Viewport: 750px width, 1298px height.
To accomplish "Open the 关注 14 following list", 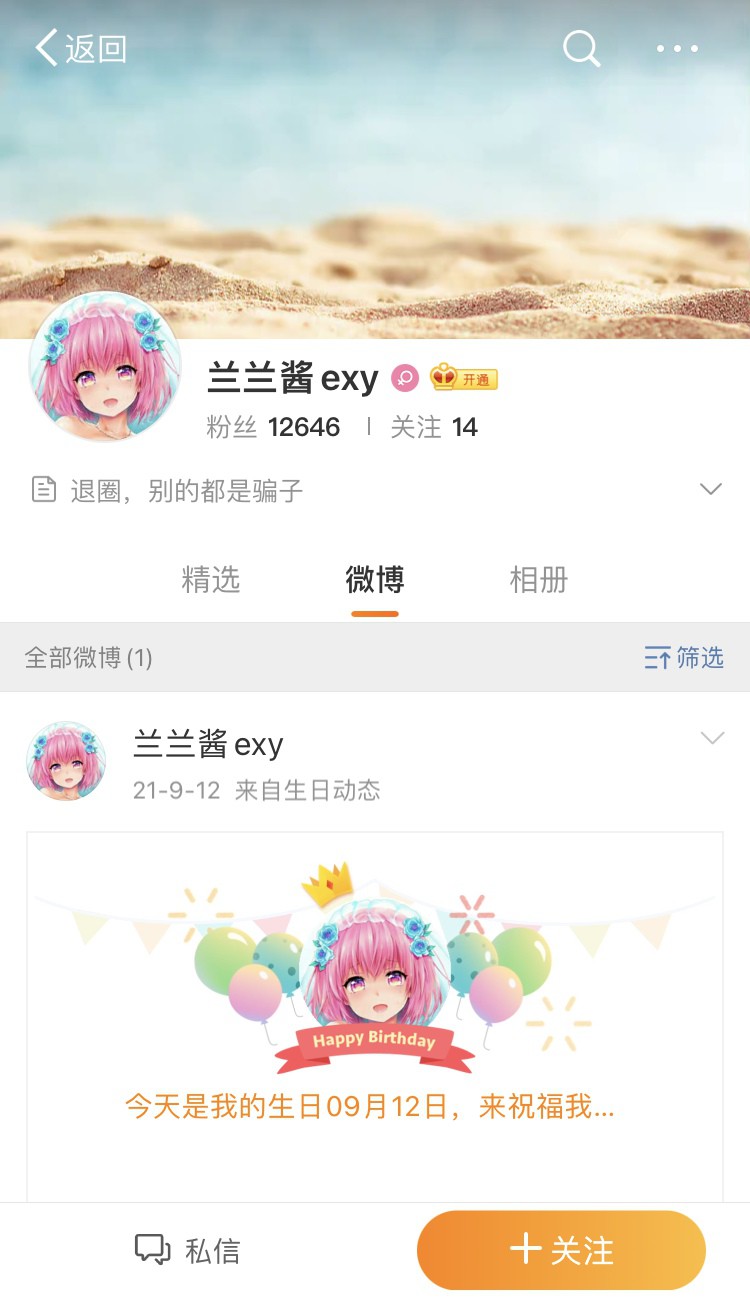I will click(433, 427).
